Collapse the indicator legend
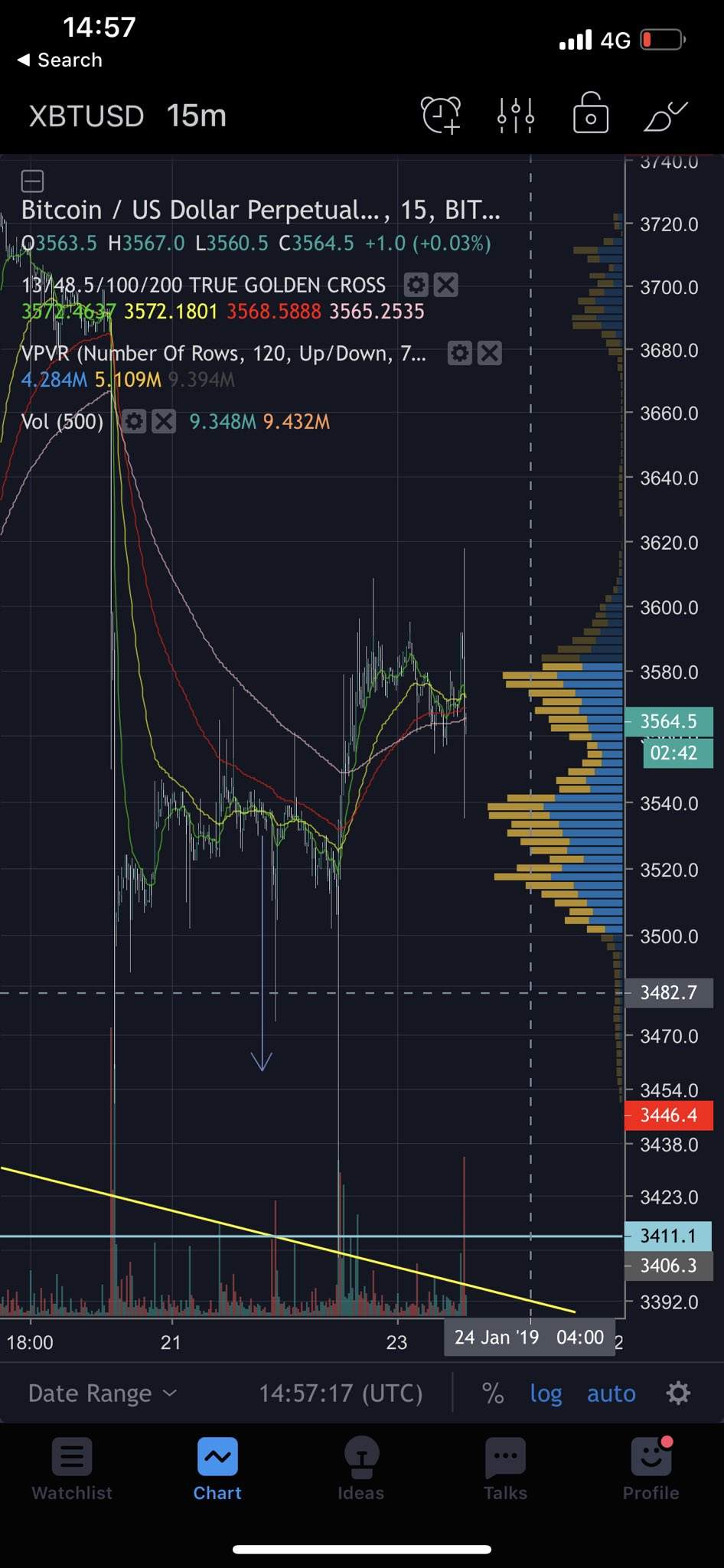Screen dimensions: 724x1568 (32, 181)
